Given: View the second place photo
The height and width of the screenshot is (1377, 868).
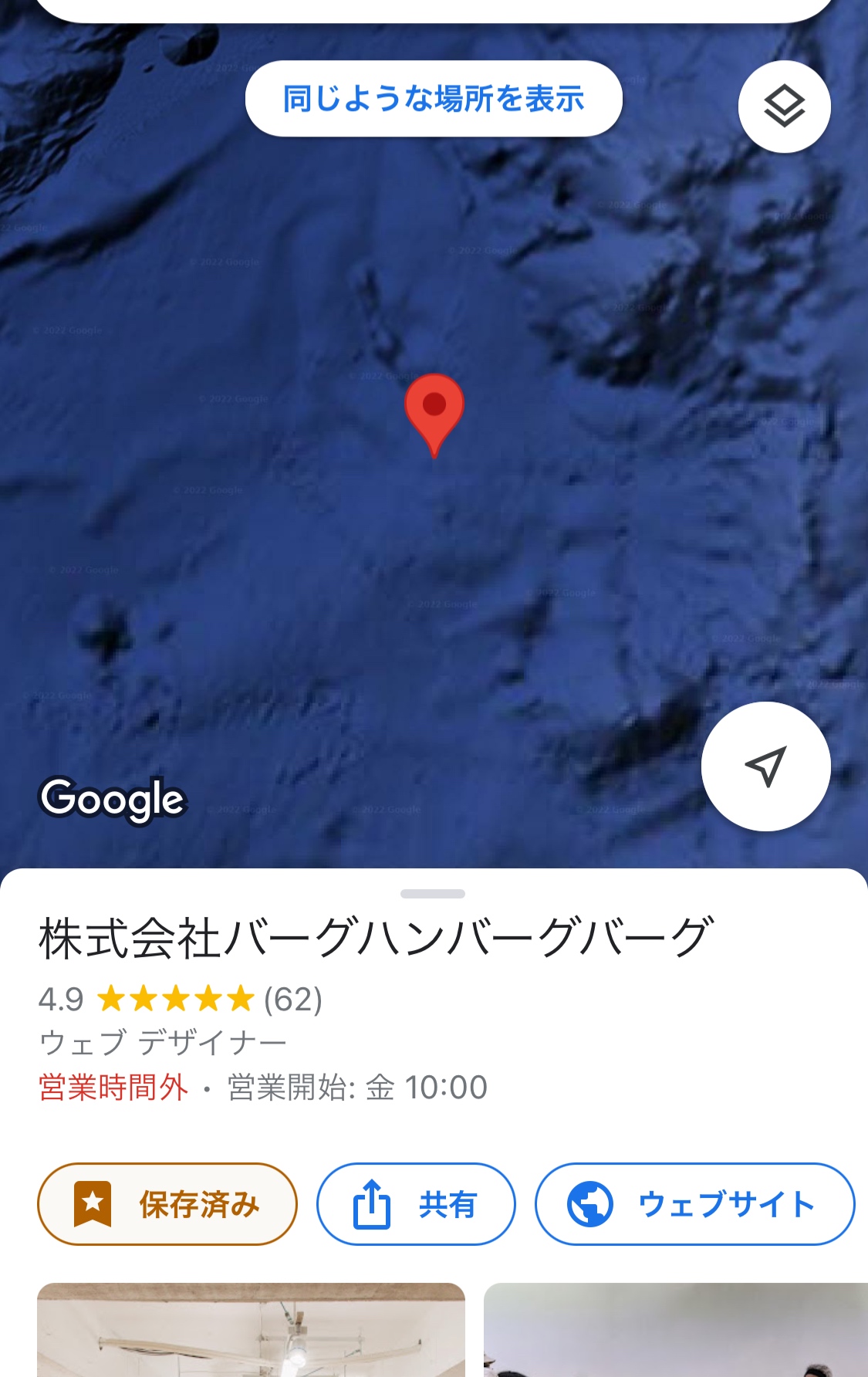Looking at the screenshot, I should [675, 1329].
